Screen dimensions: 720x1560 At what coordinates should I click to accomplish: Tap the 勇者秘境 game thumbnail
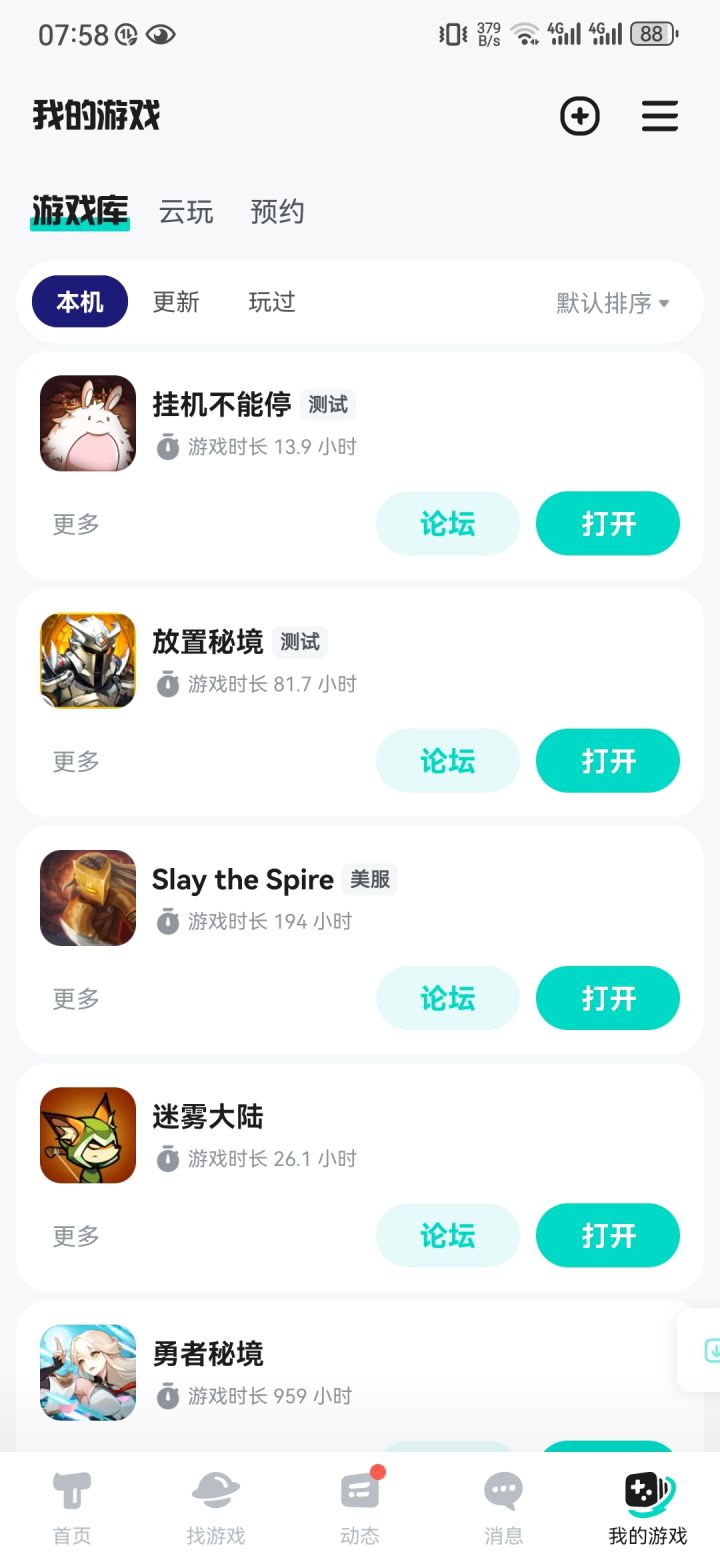(x=87, y=1372)
